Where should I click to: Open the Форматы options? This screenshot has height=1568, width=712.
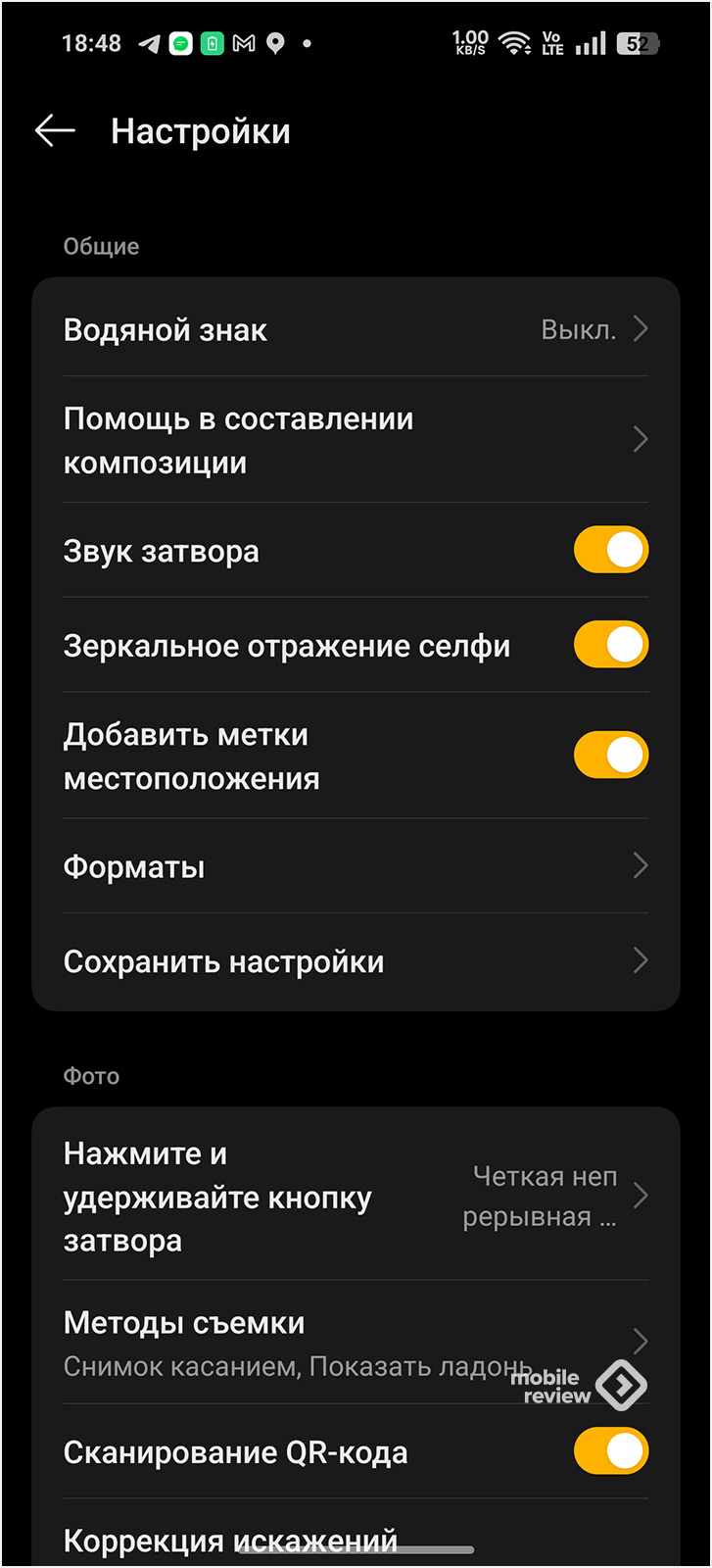pos(355,866)
